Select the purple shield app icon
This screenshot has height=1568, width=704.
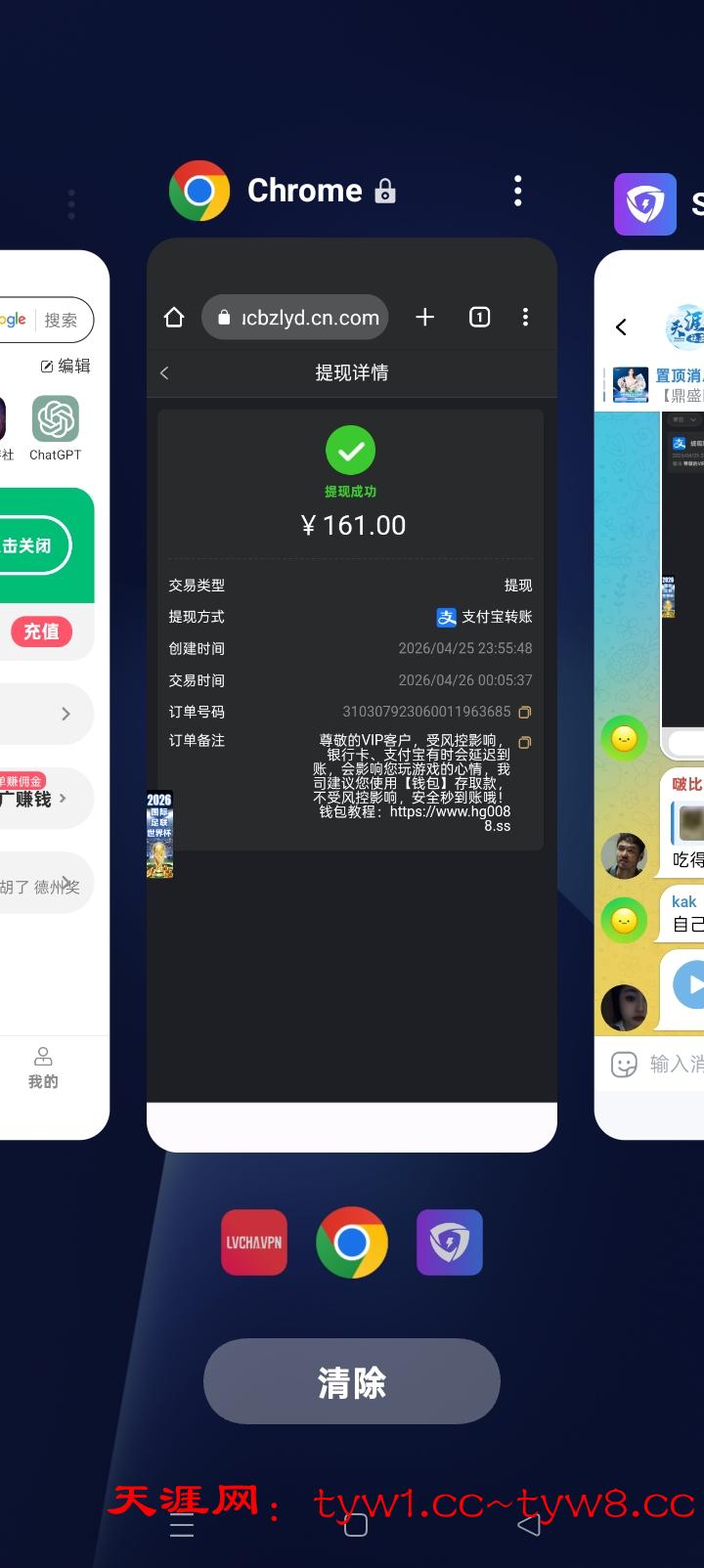(x=450, y=1242)
